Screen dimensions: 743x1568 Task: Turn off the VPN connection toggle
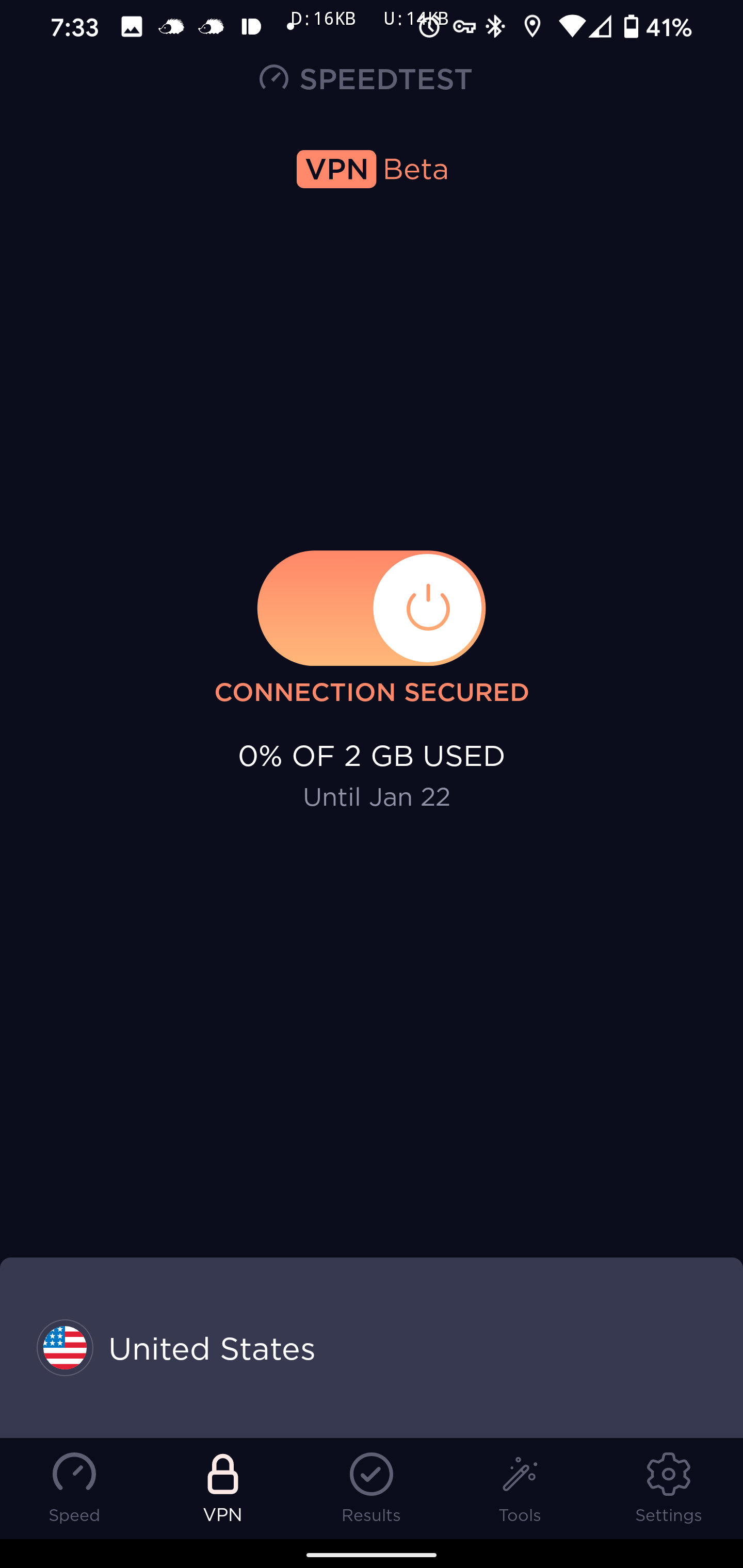tap(371, 608)
